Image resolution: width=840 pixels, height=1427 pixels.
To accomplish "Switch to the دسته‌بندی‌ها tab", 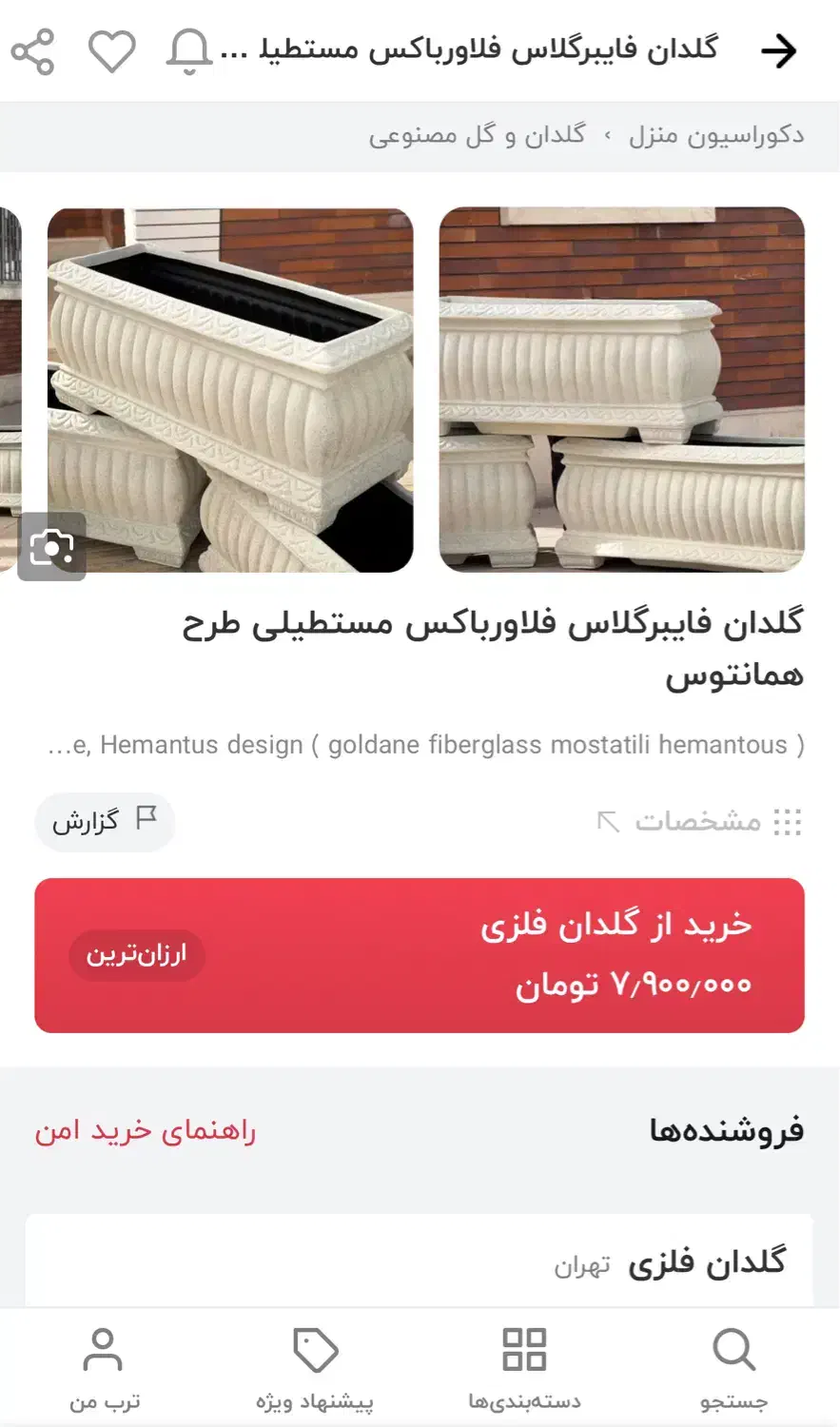I will click(x=524, y=1368).
